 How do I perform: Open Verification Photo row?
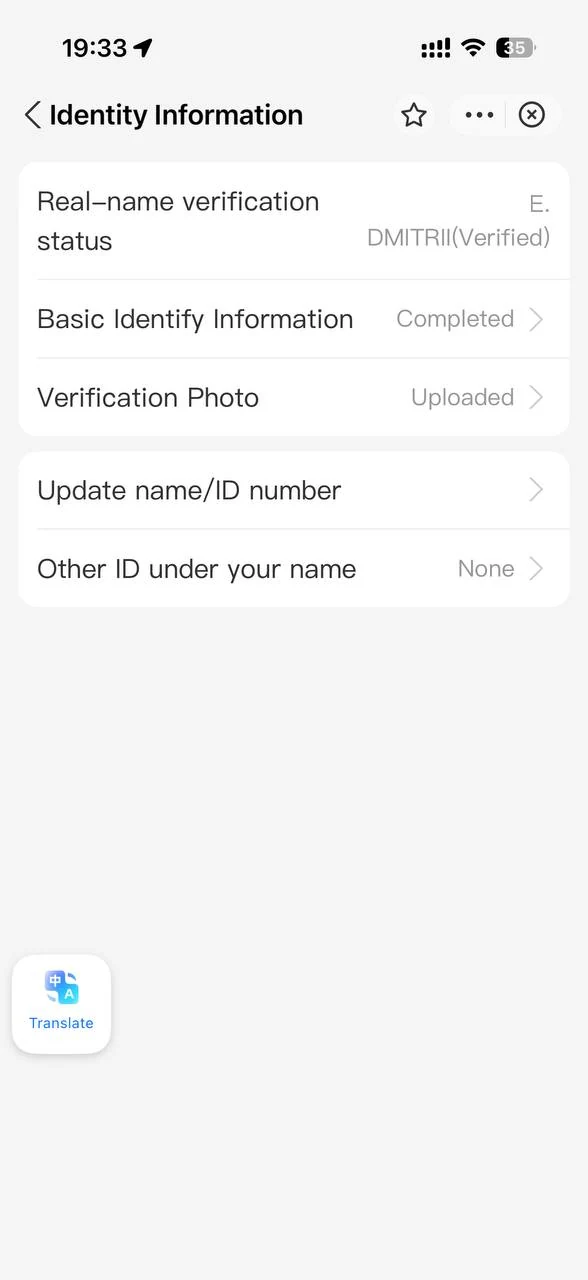pyautogui.click(x=294, y=397)
